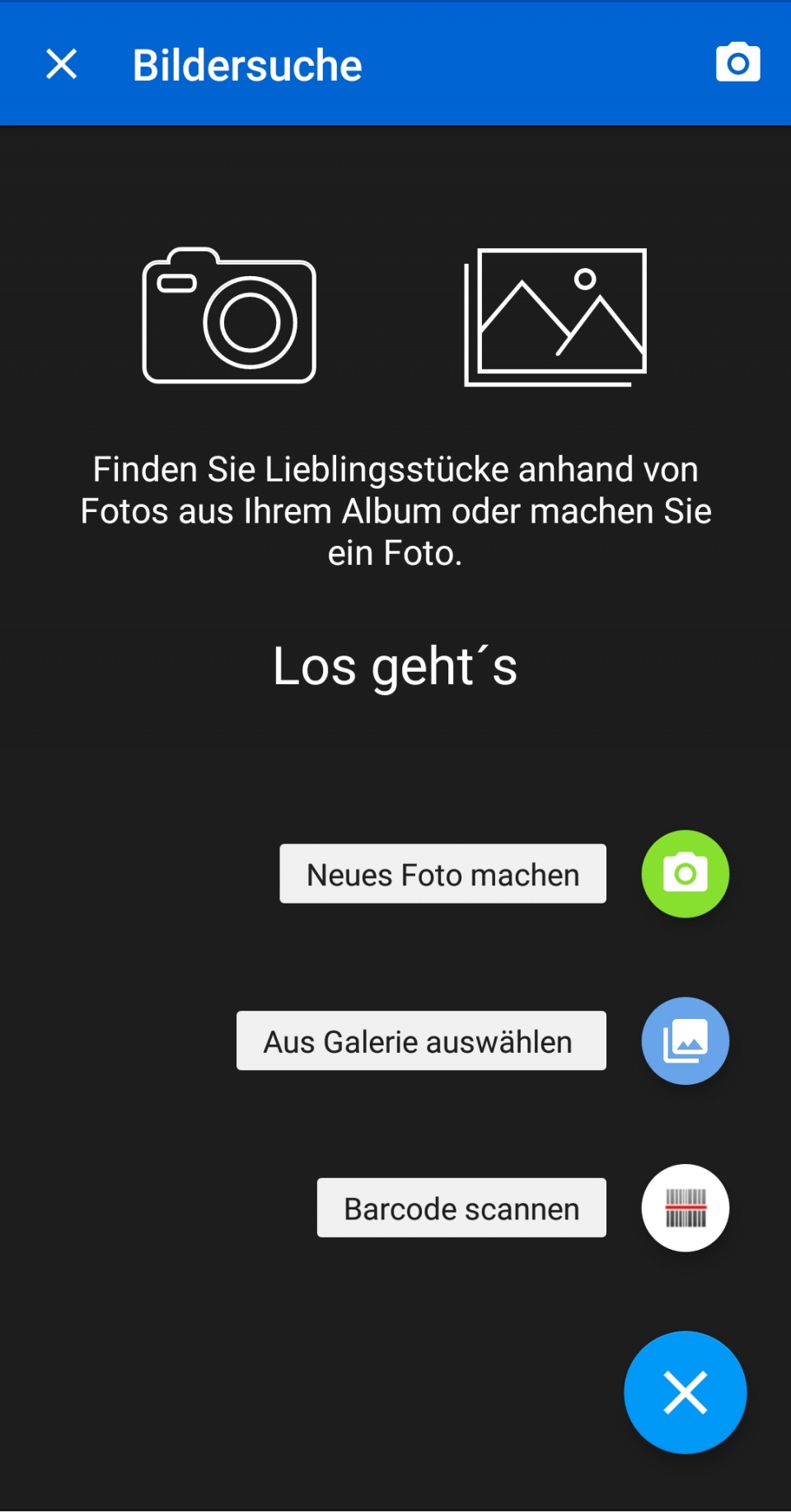Tap the camera icon in the app bar

[x=737, y=63]
